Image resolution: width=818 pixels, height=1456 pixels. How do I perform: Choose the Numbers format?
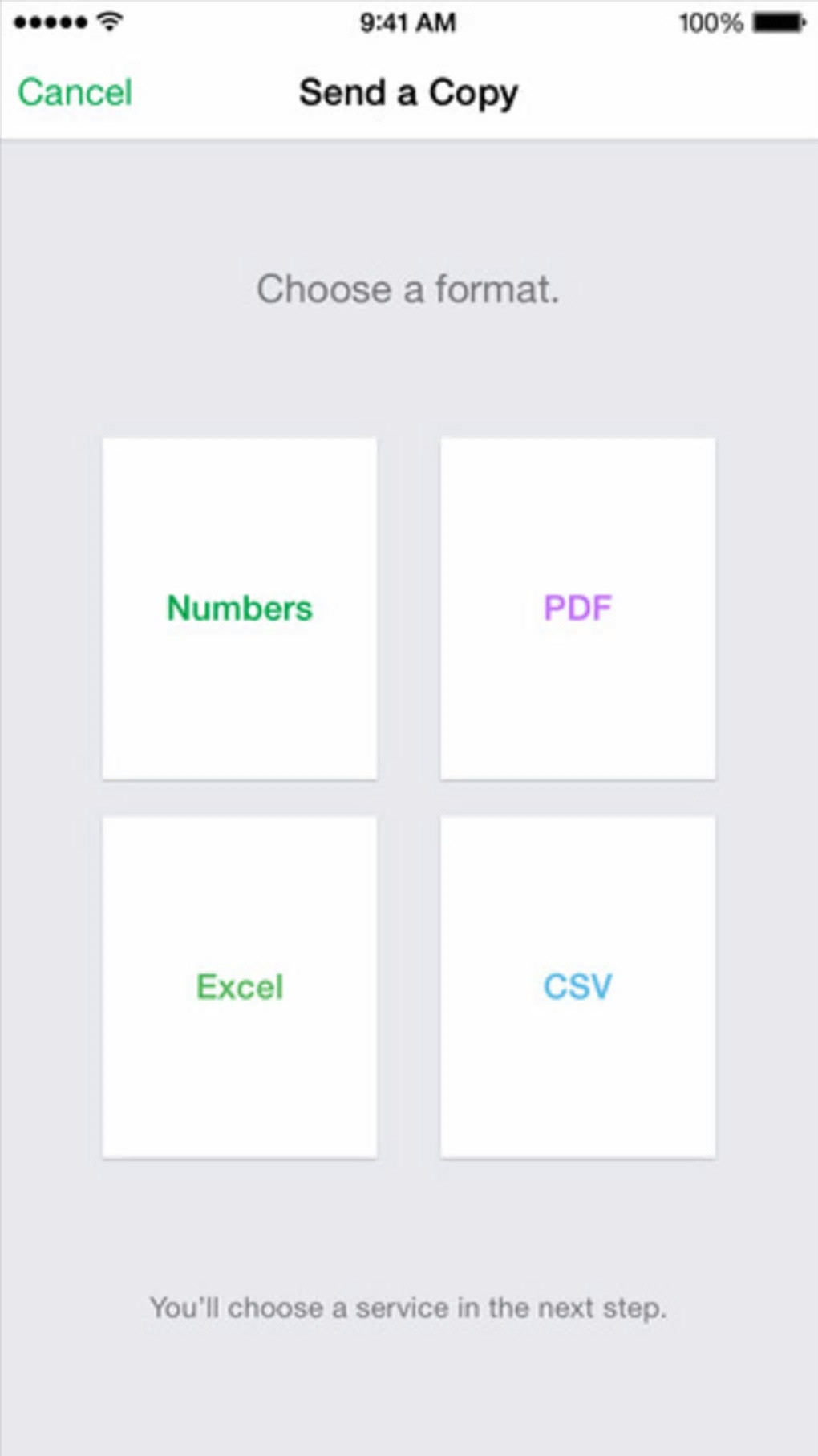(x=239, y=608)
